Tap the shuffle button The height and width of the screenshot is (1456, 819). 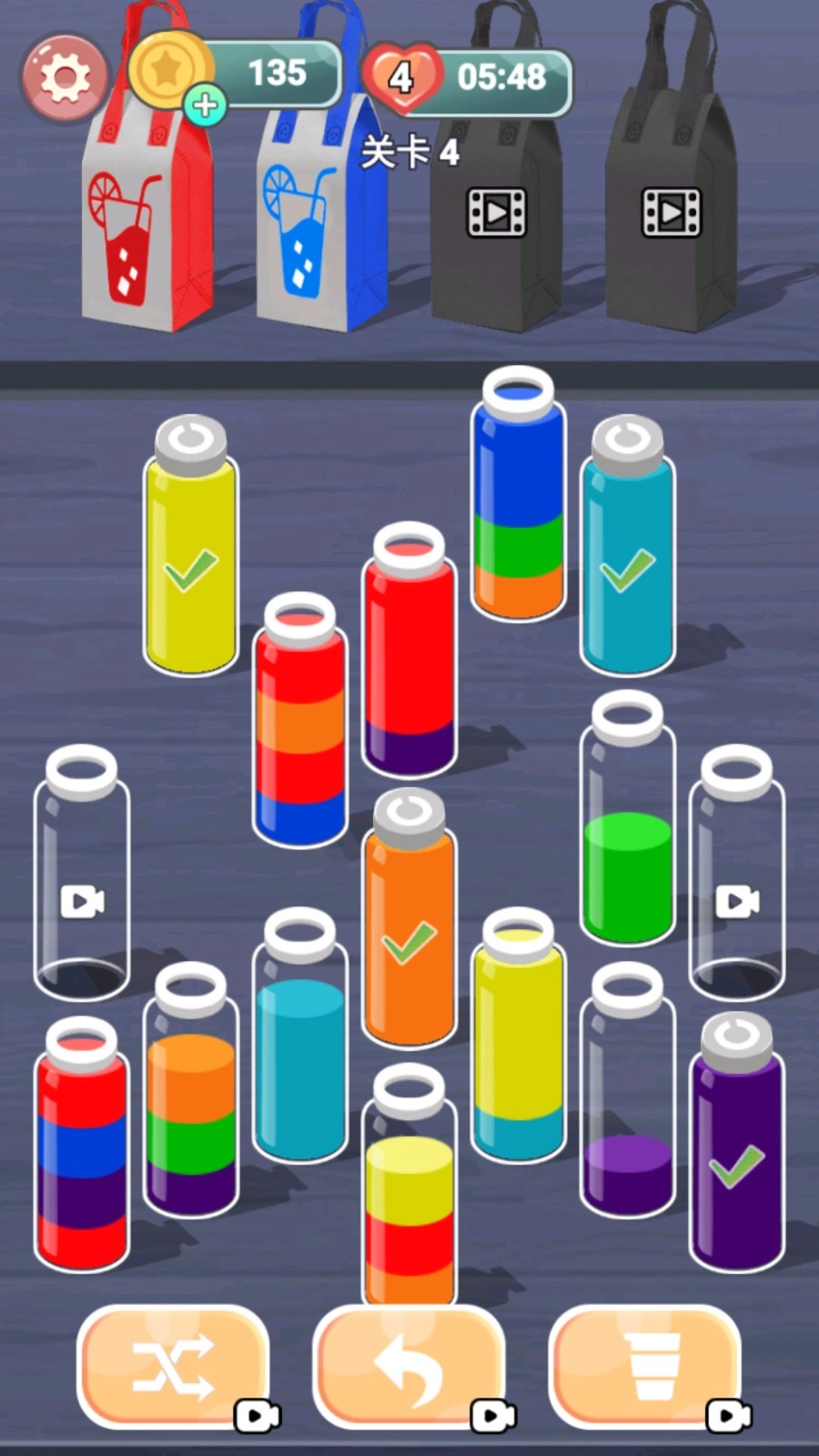pyautogui.click(x=173, y=1367)
